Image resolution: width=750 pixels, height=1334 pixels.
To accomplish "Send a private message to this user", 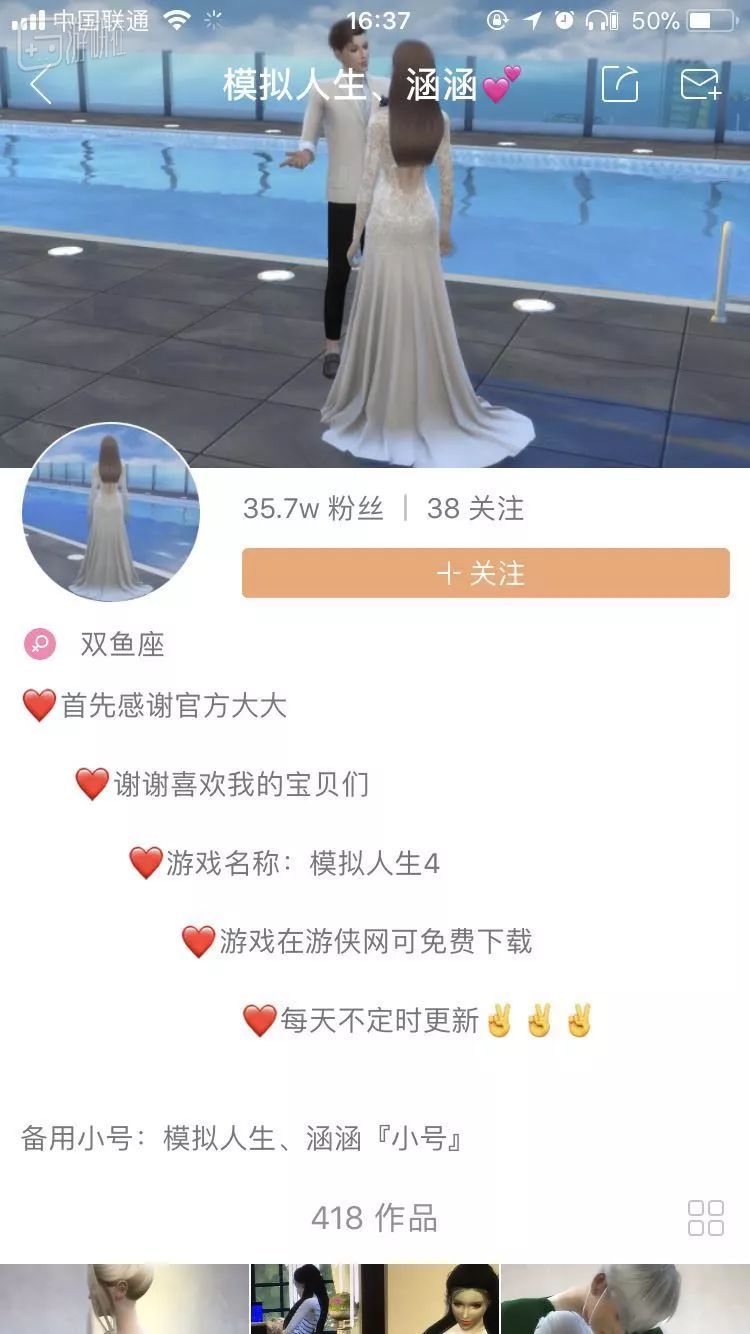I will tap(701, 85).
